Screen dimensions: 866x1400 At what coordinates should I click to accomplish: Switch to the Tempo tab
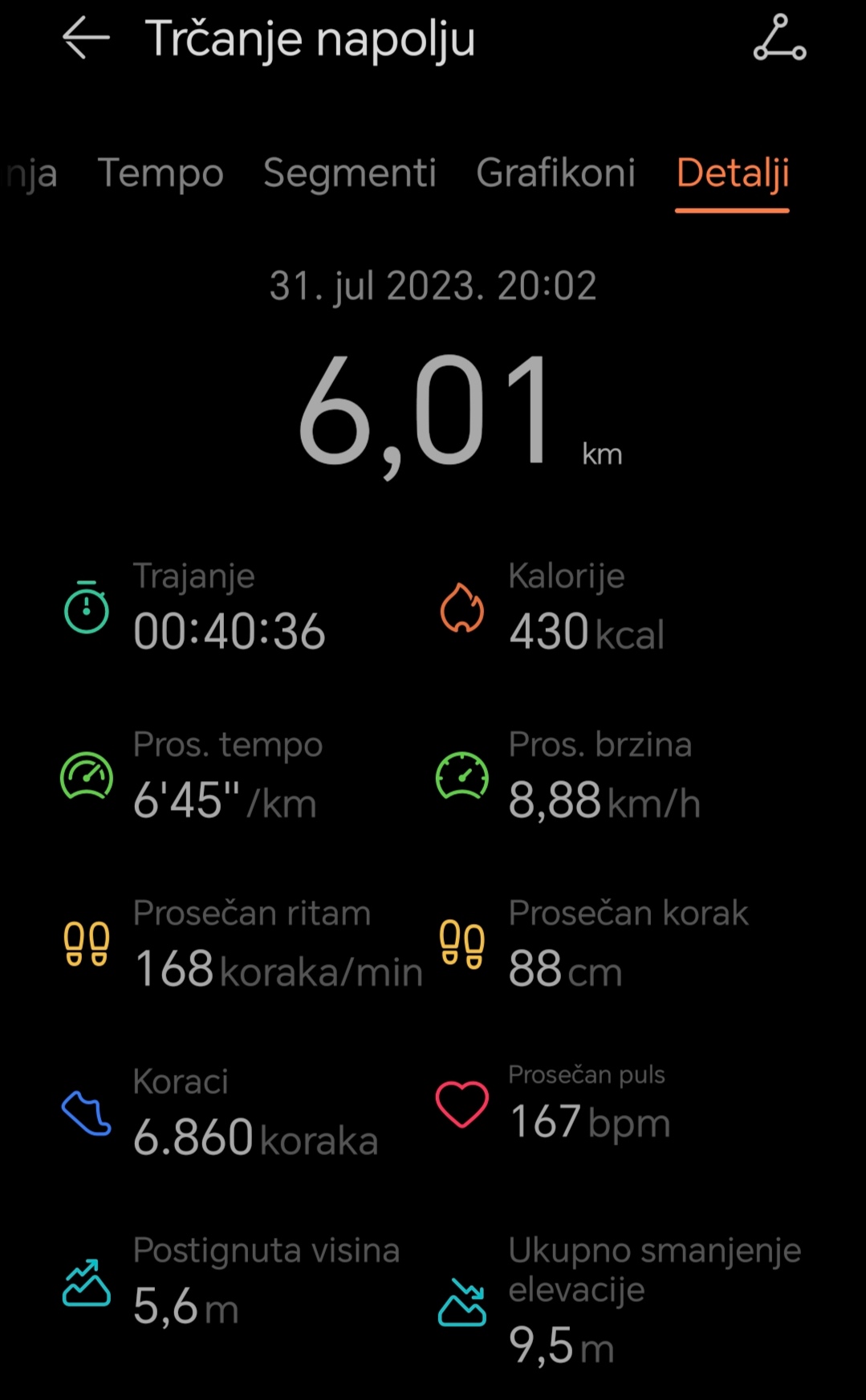pos(161,173)
